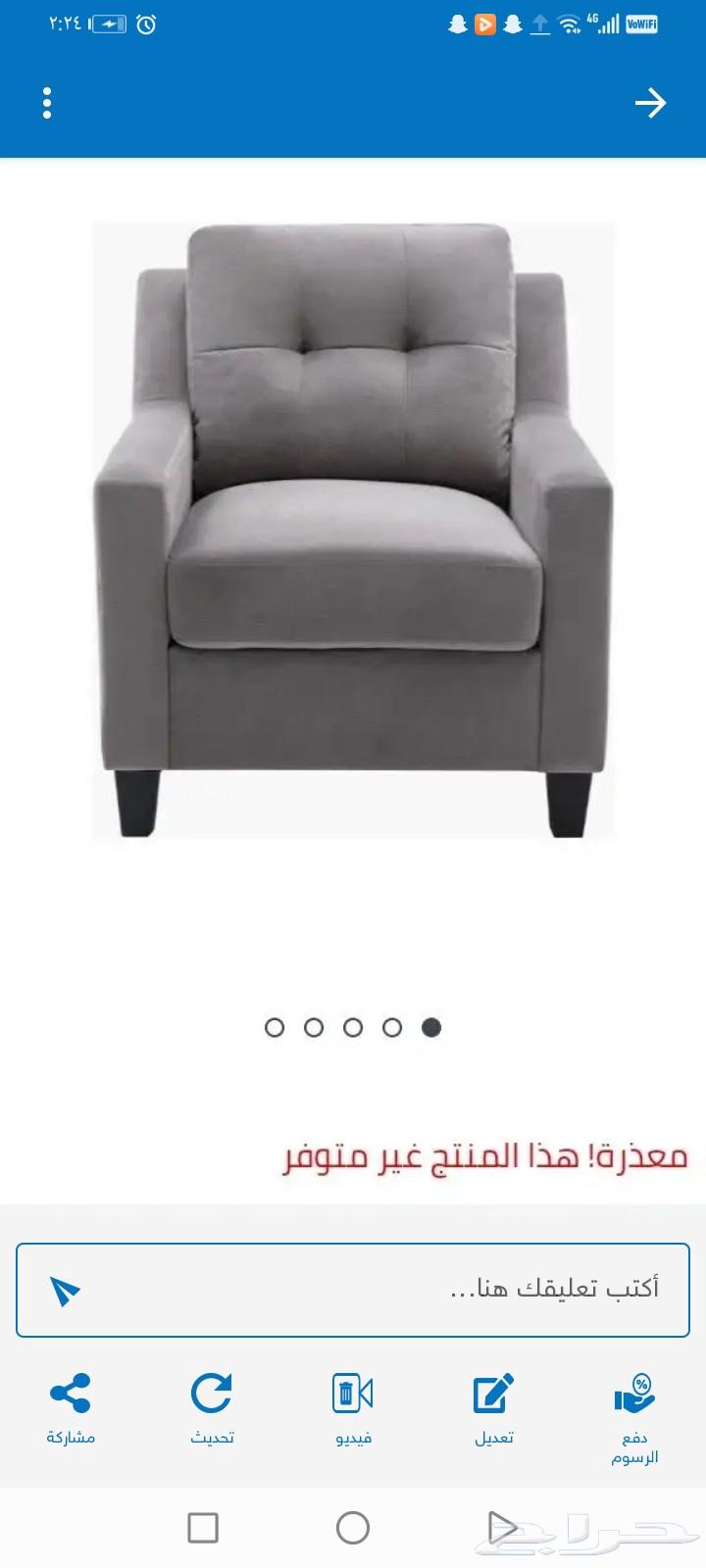Open the armchair product image

click(353, 529)
